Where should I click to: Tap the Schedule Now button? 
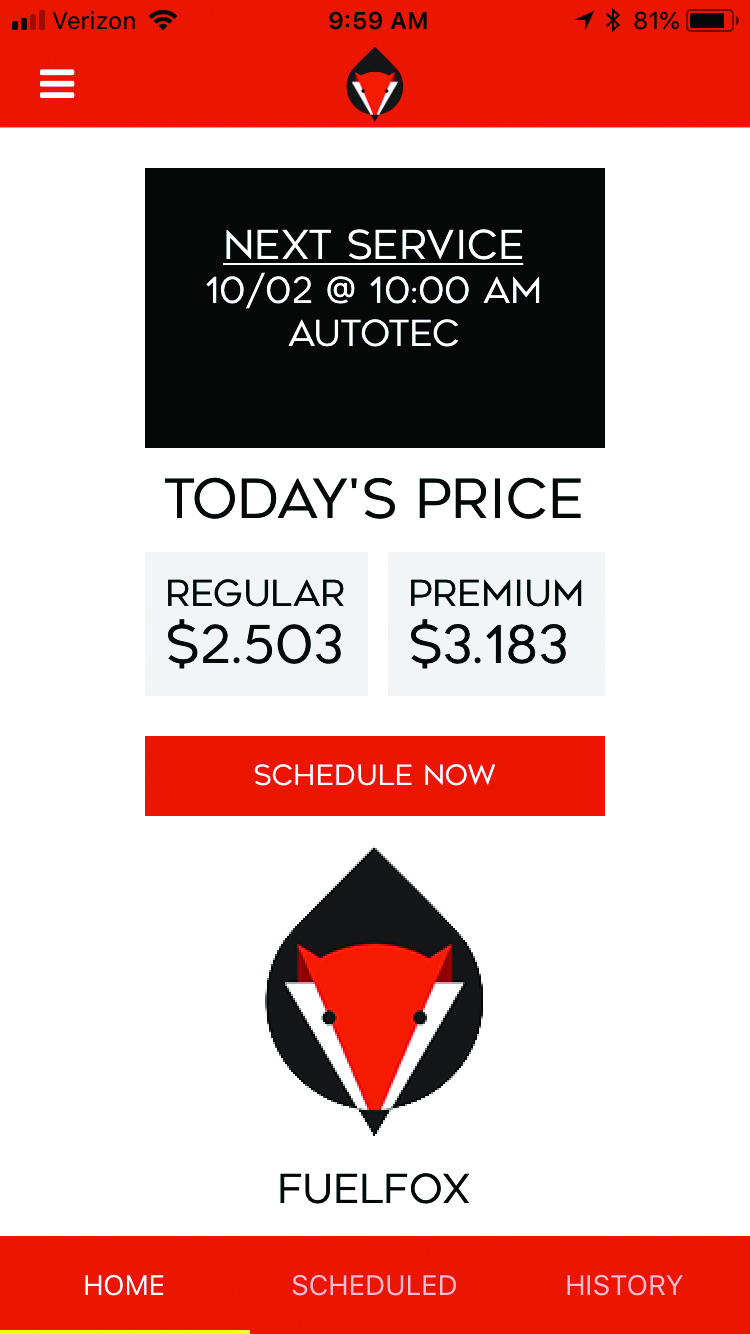click(x=375, y=776)
